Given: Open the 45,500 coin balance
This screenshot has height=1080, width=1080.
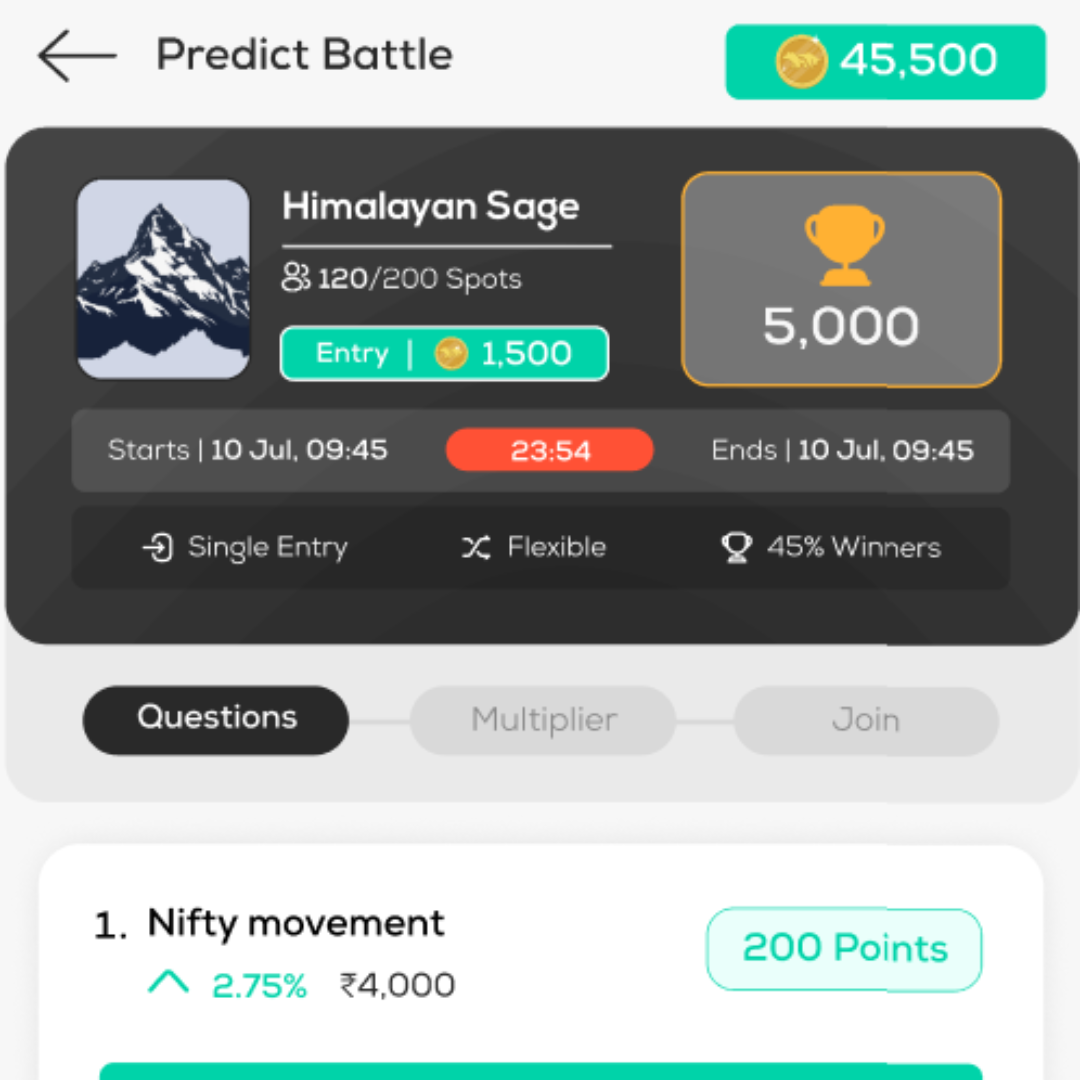Looking at the screenshot, I should 885,62.
